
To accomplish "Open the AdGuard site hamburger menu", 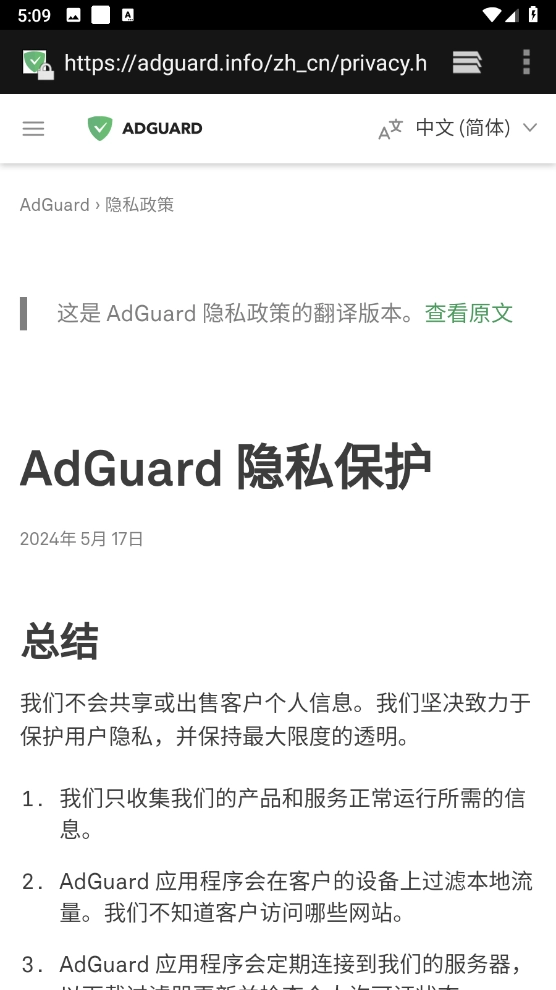I will (x=33, y=128).
